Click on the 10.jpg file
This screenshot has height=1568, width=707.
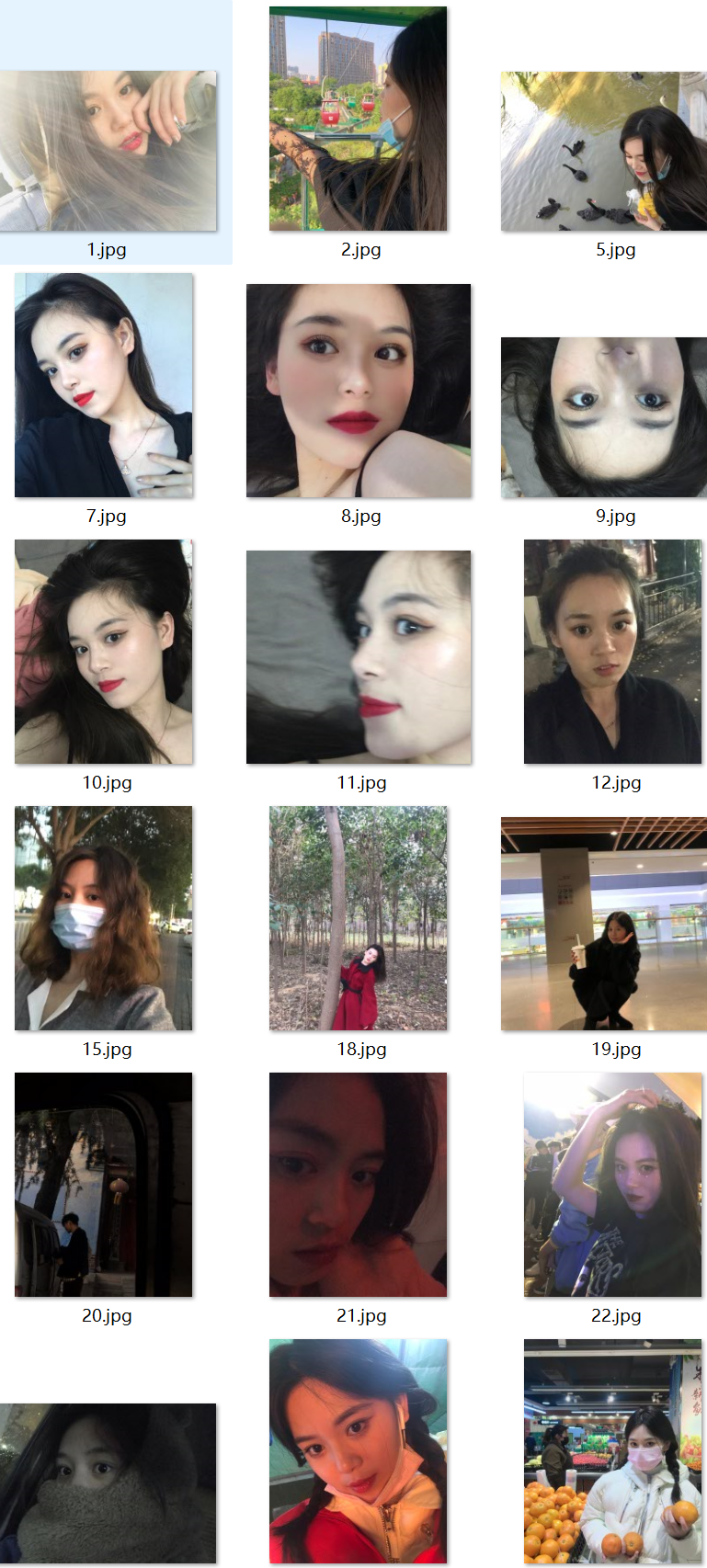[x=104, y=652]
